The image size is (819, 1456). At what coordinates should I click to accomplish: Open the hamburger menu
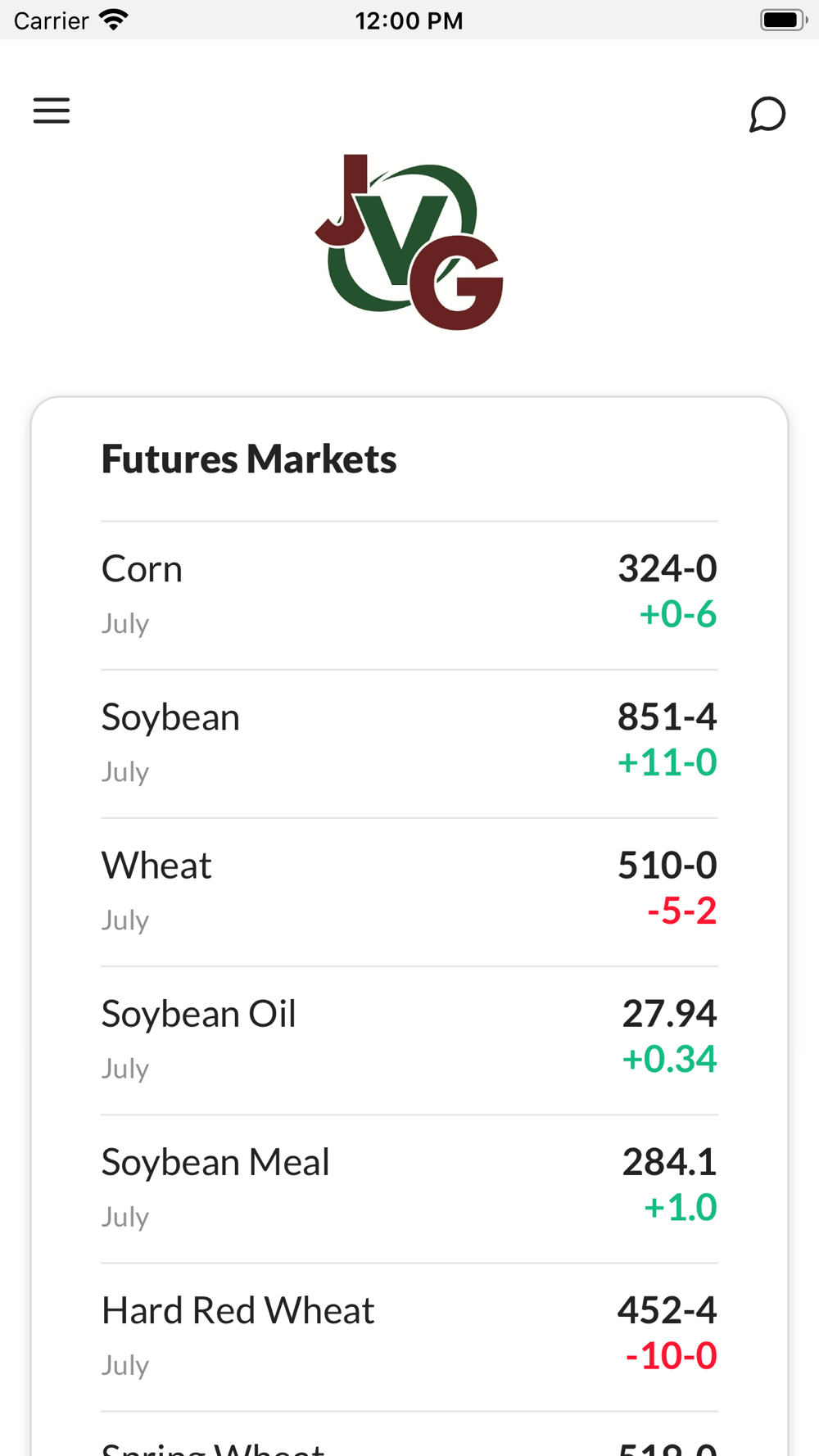coord(52,111)
